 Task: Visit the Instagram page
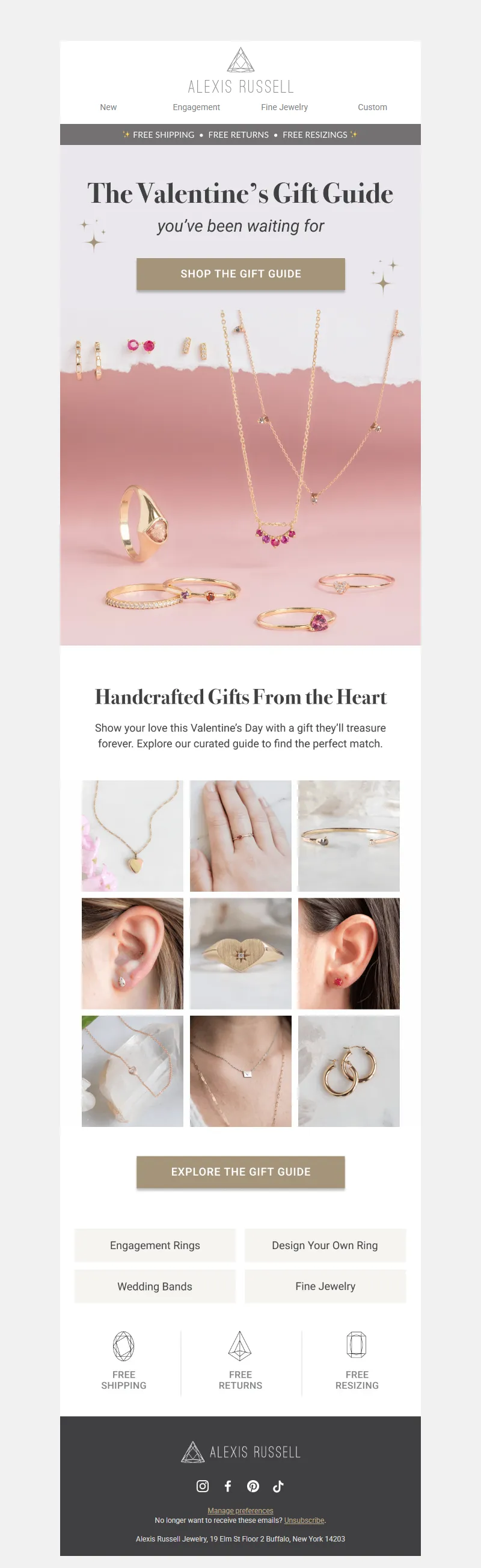203,1486
